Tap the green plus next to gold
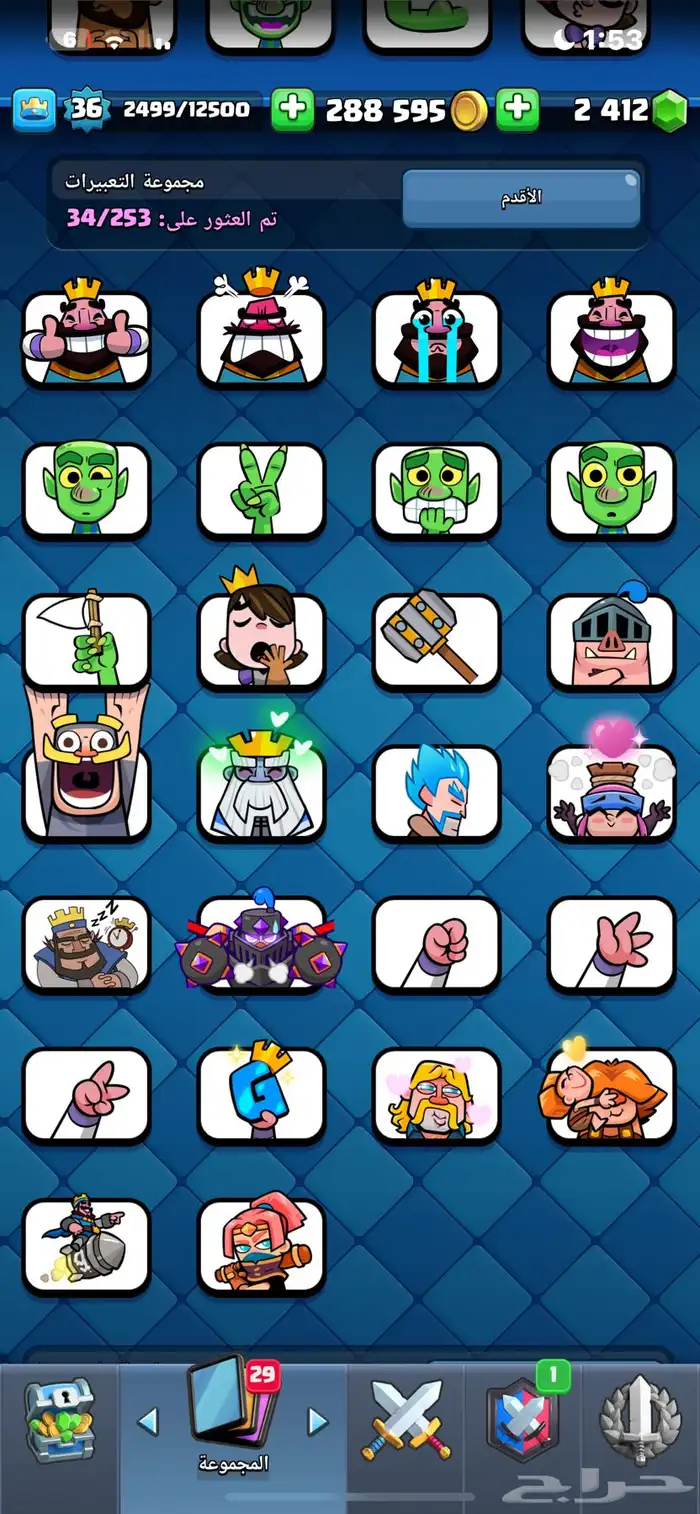Viewport: 700px width, 1514px height. tap(293, 110)
